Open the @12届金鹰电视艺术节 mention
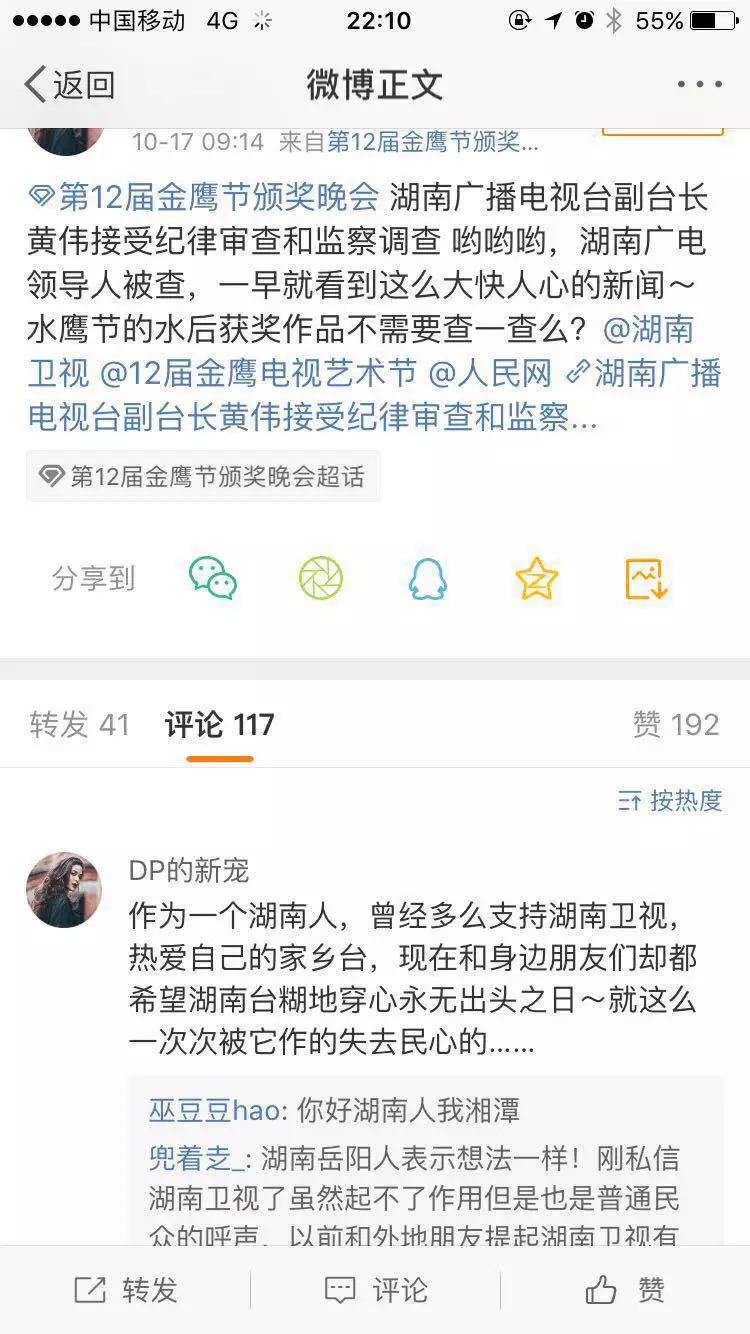Screen dimensions: 750x1334 point(258,373)
